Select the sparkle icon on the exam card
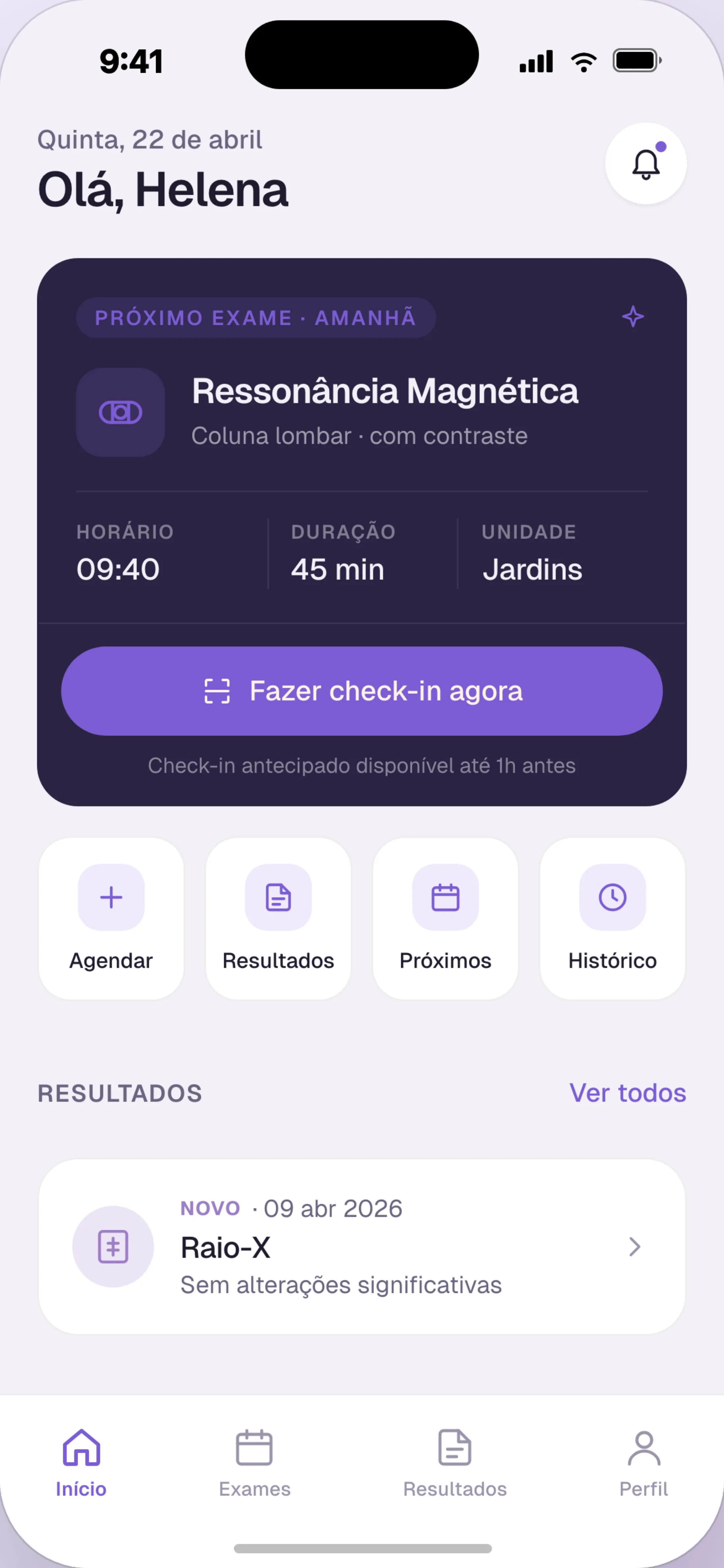 point(633,316)
